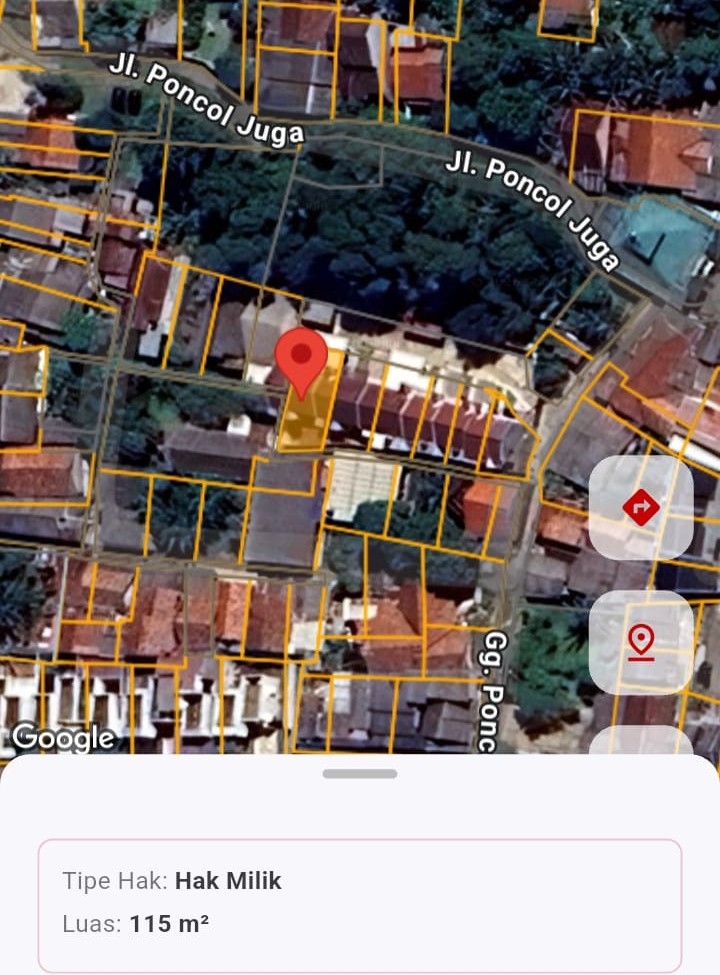Open the Hak Milik 115 m² info card
720x975 pixels.
click(x=360, y=904)
